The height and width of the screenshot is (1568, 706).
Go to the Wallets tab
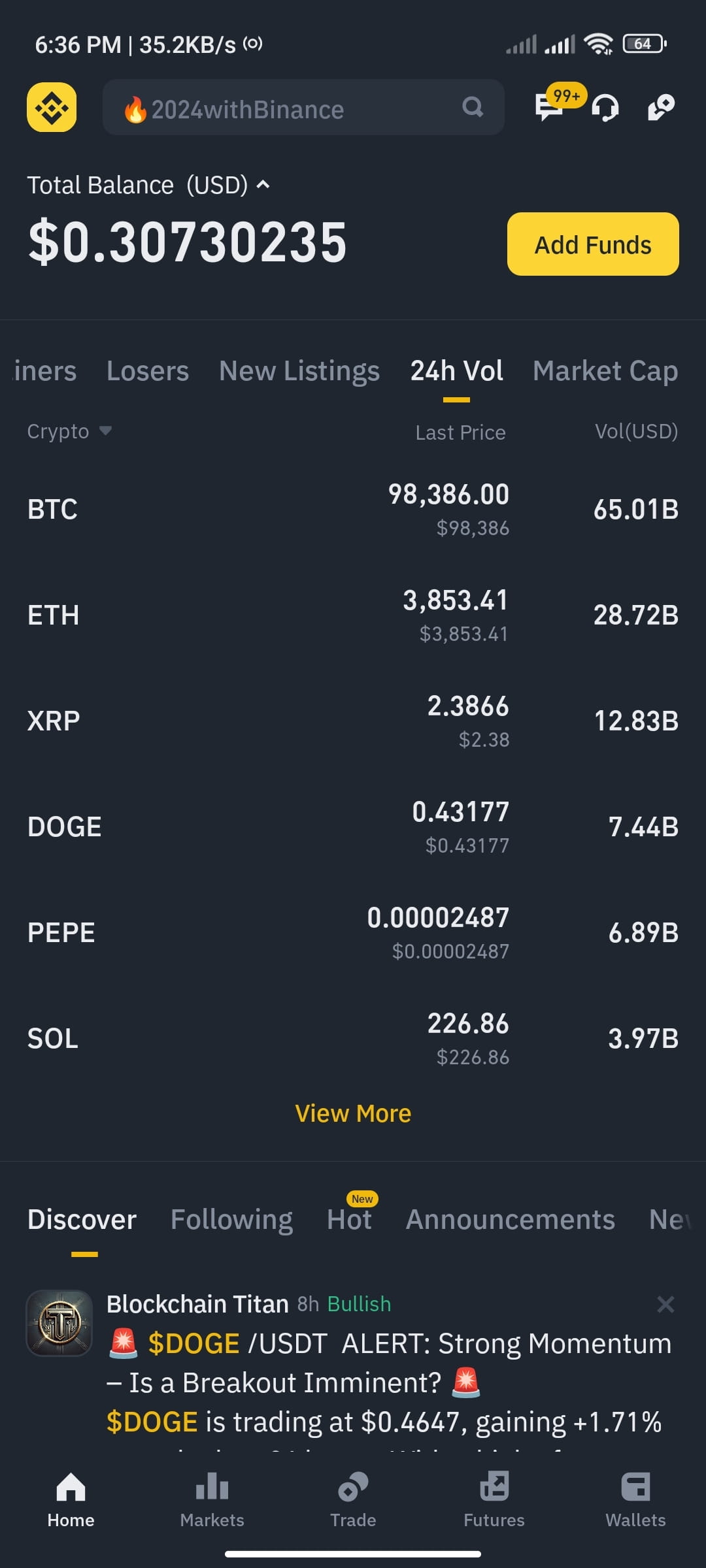click(635, 1499)
